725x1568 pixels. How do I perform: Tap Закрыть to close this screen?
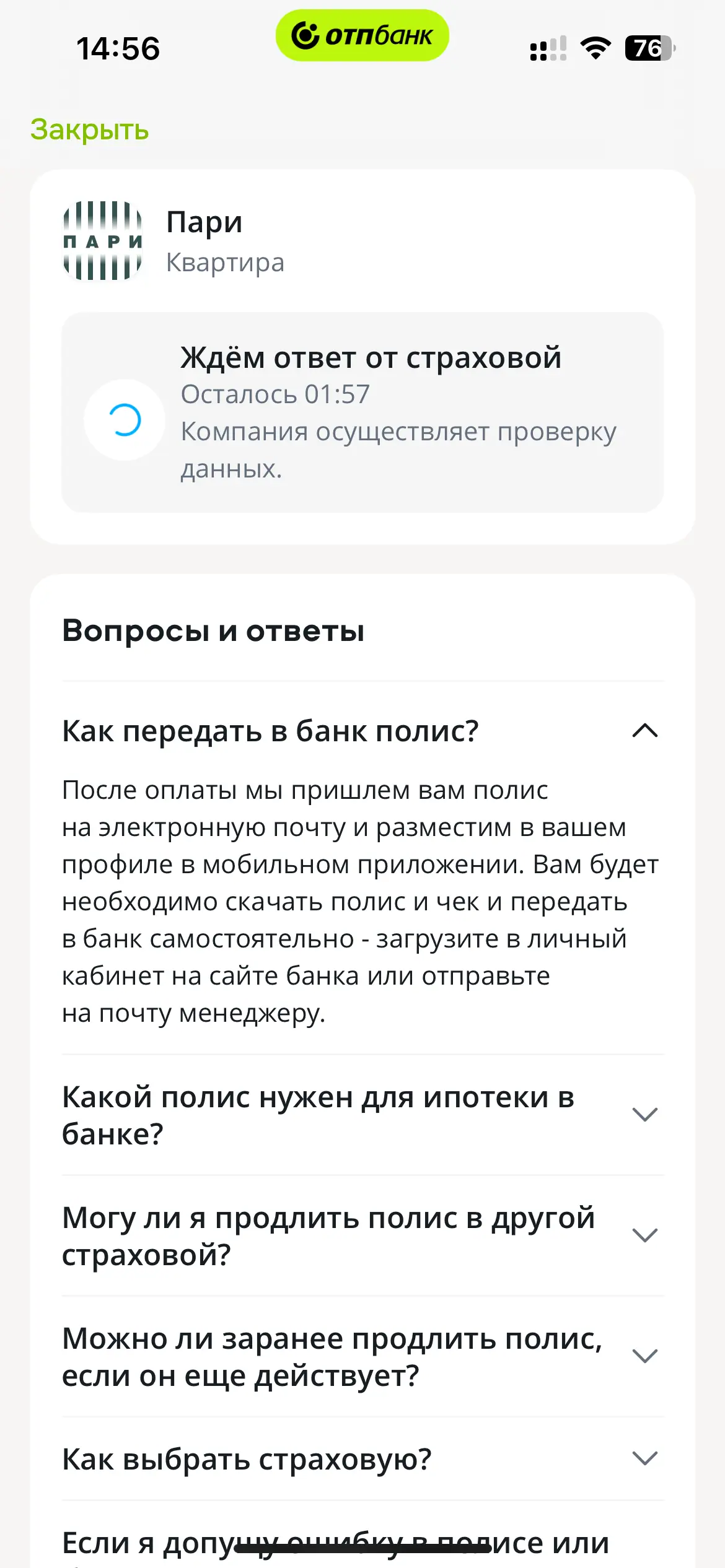click(x=90, y=130)
